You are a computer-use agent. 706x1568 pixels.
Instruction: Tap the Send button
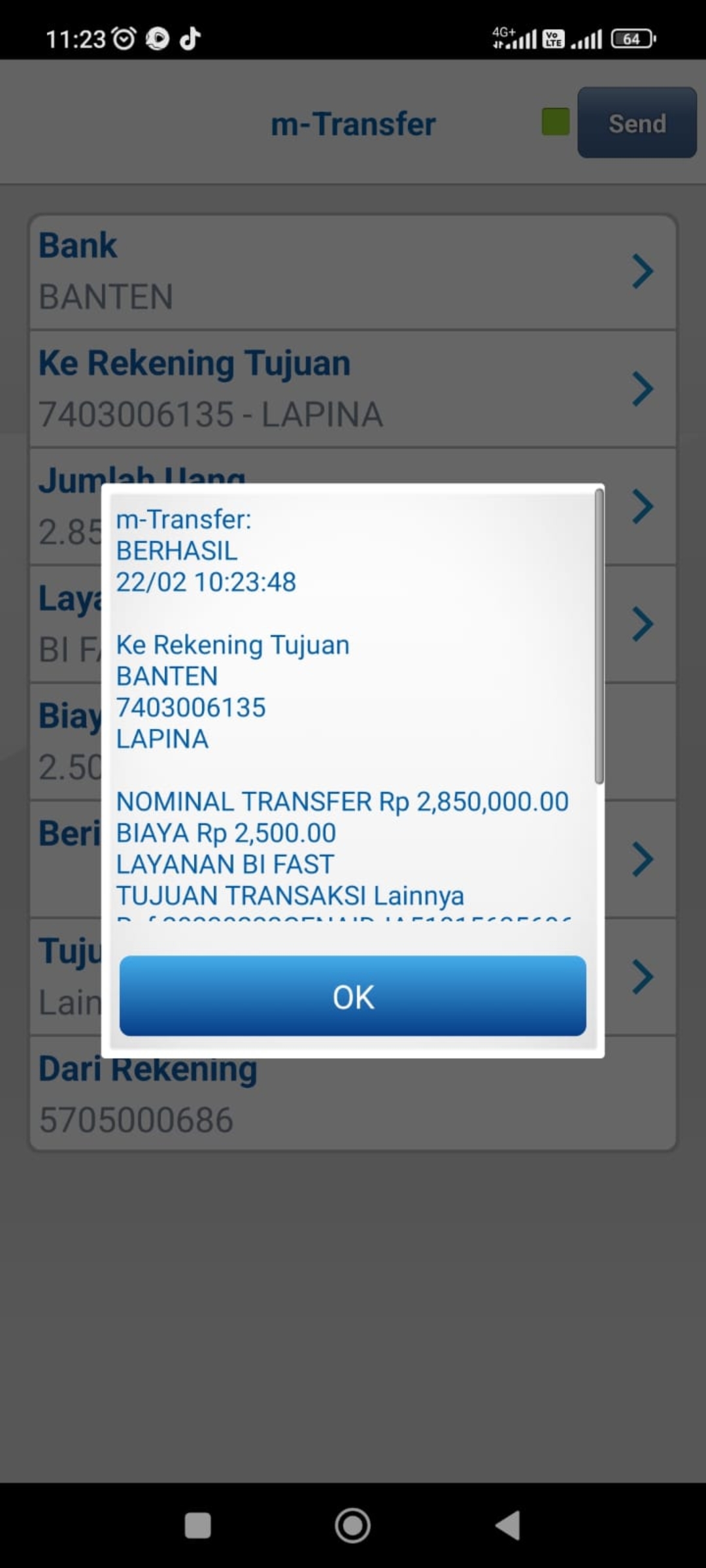637,123
